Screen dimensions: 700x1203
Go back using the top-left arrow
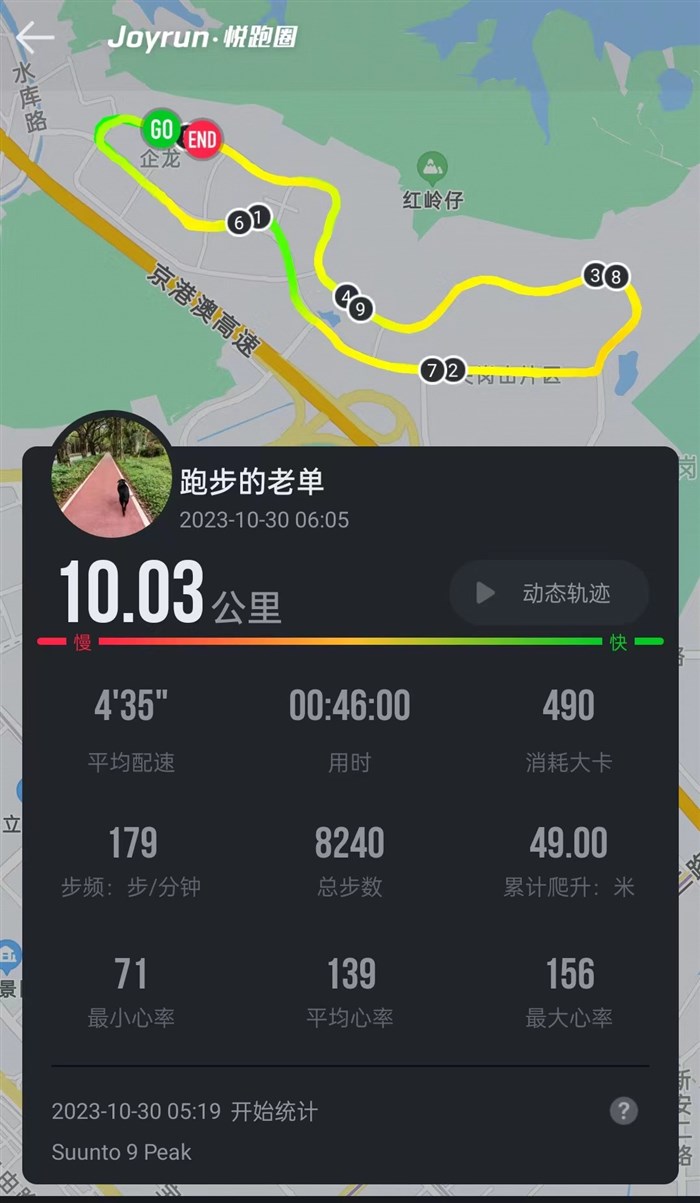click(x=35, y=39)
